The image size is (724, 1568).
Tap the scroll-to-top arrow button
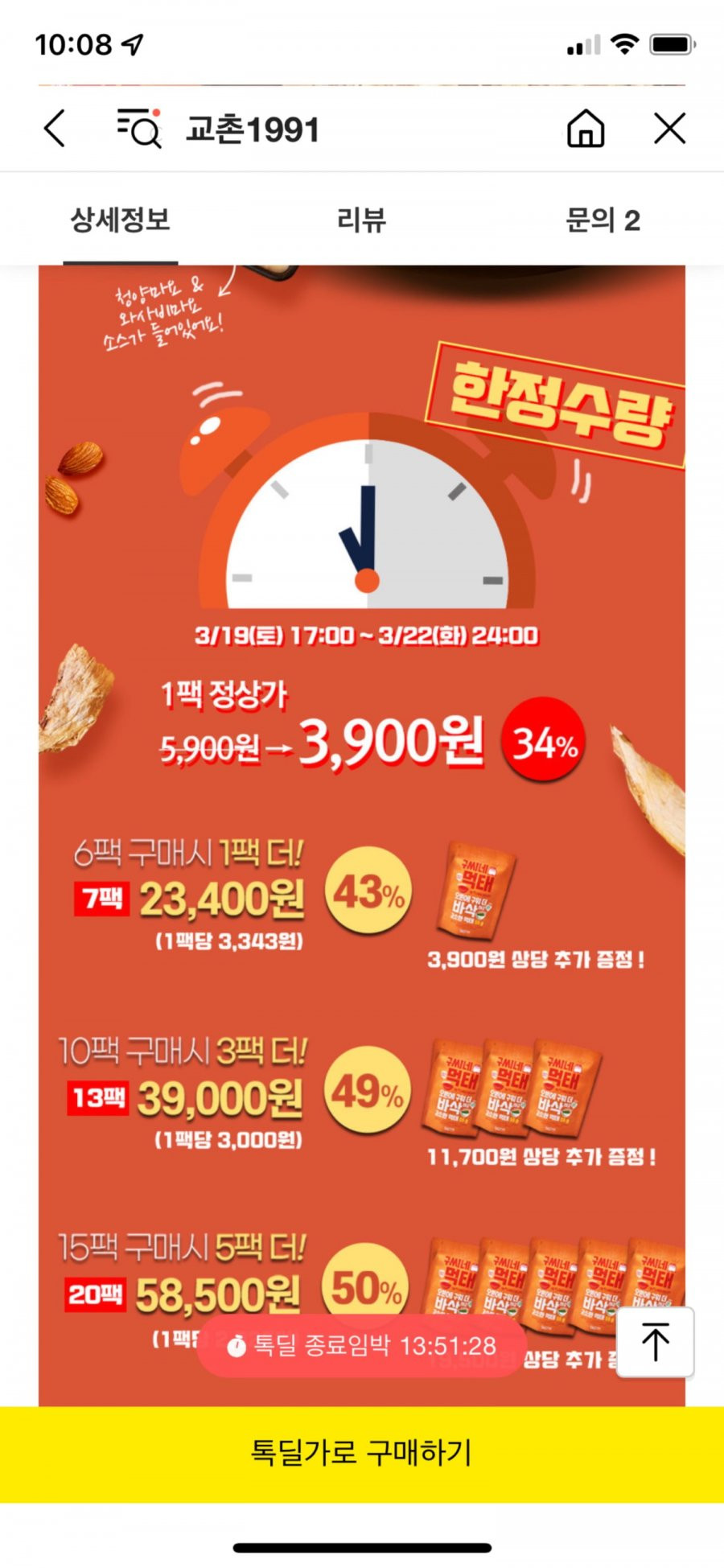click(x=655, y=1343)
